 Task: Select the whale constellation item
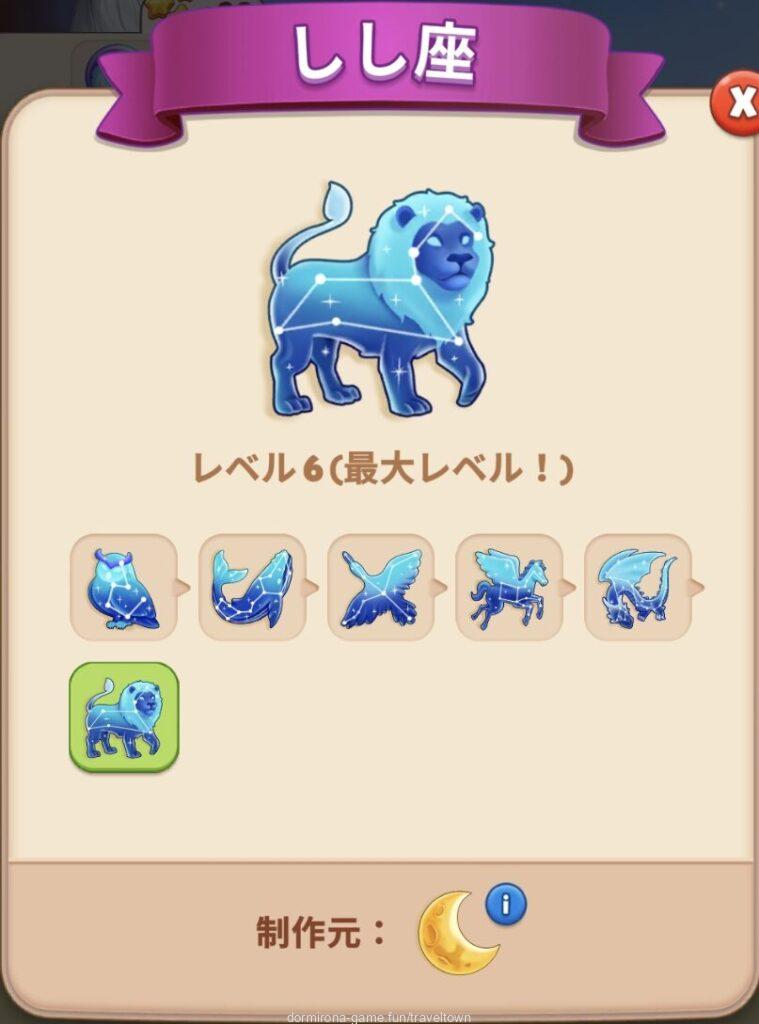(x=252, y=588)
